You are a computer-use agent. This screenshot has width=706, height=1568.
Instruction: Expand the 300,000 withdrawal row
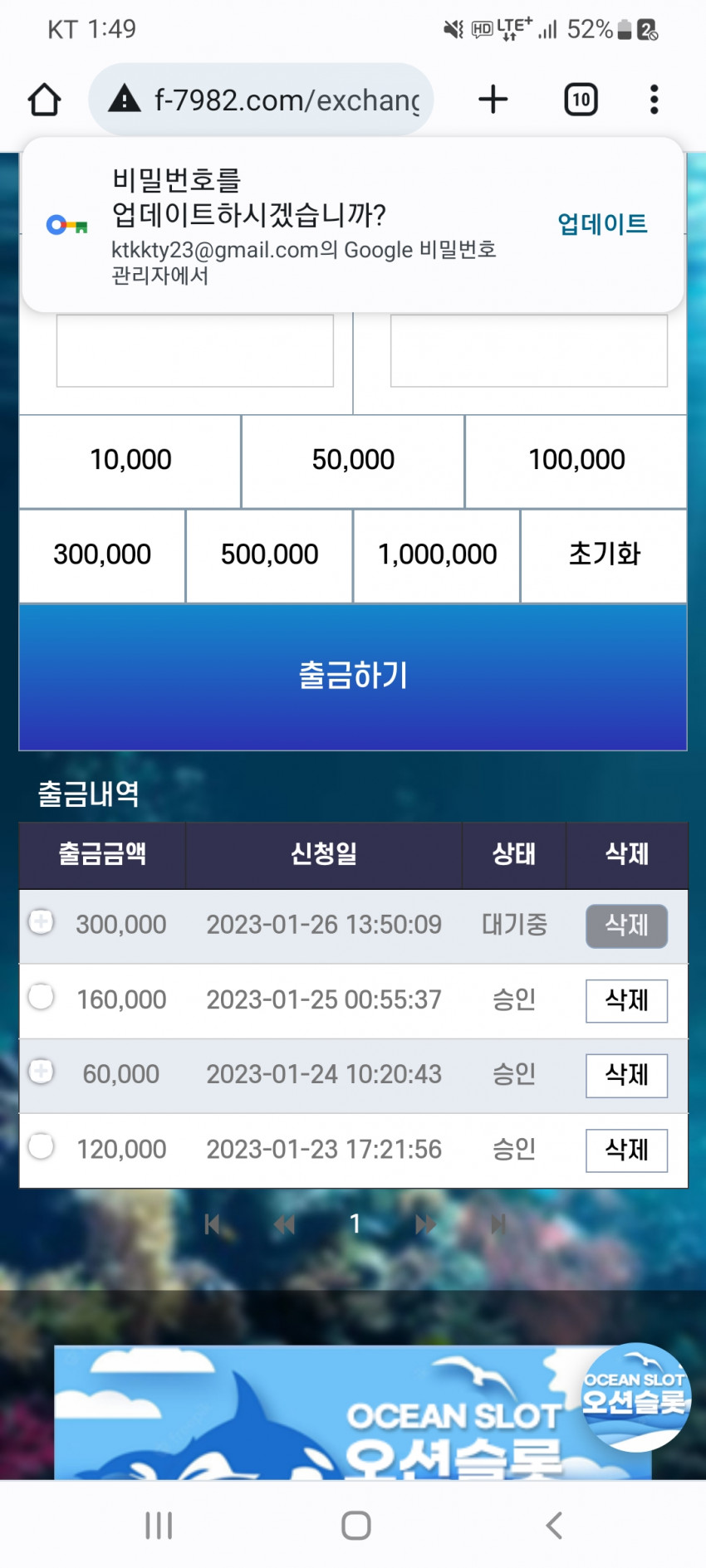(41, 921)
